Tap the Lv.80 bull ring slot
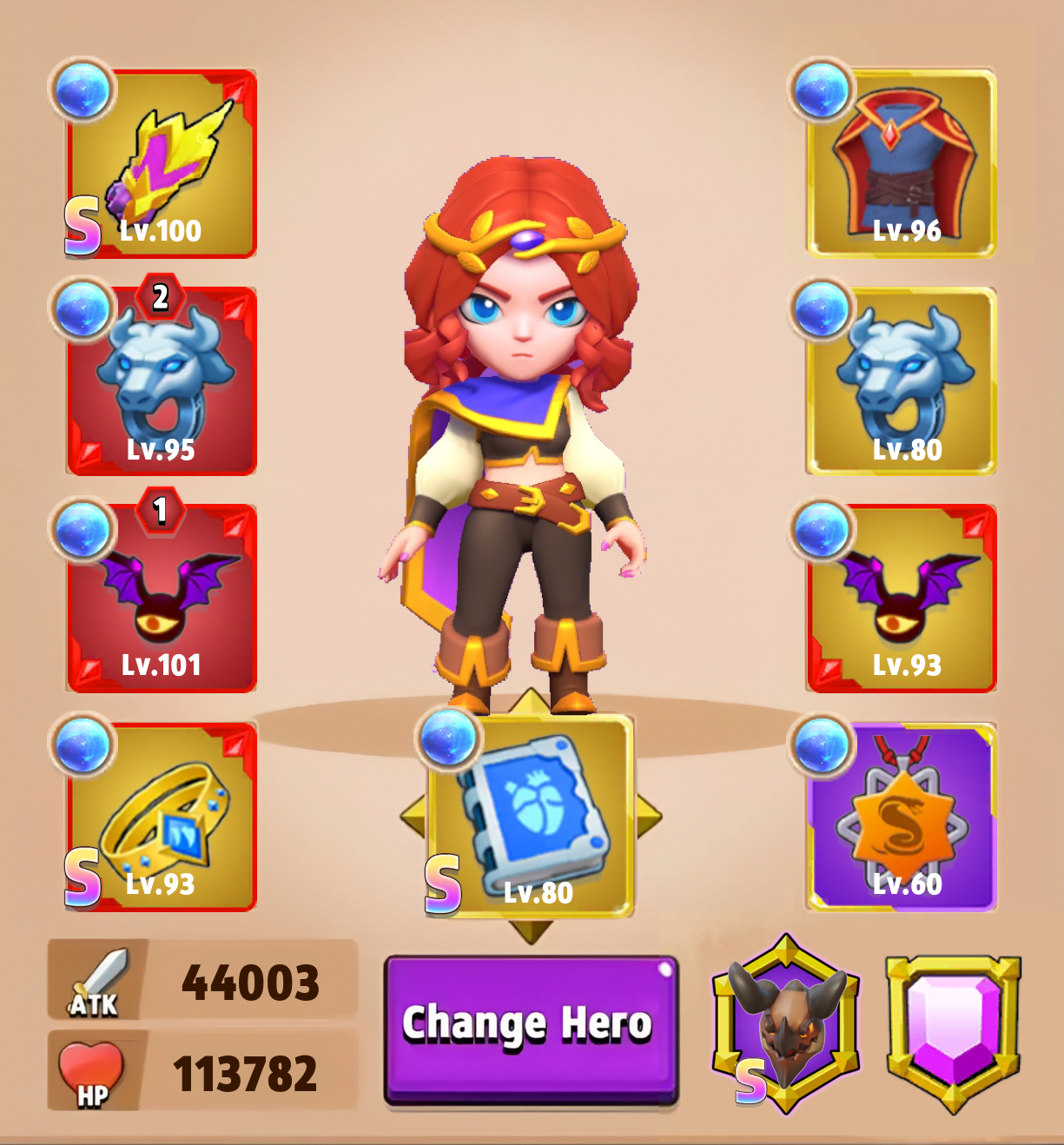 click(x=902, y=382)
